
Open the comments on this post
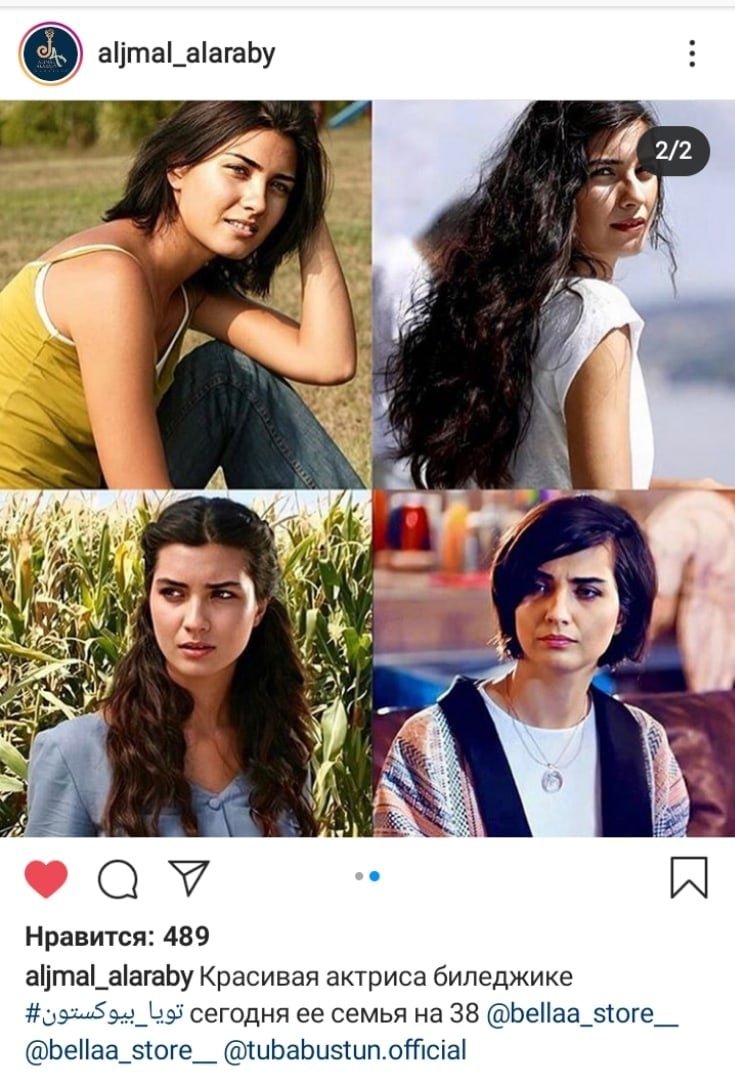click(117, 879)
